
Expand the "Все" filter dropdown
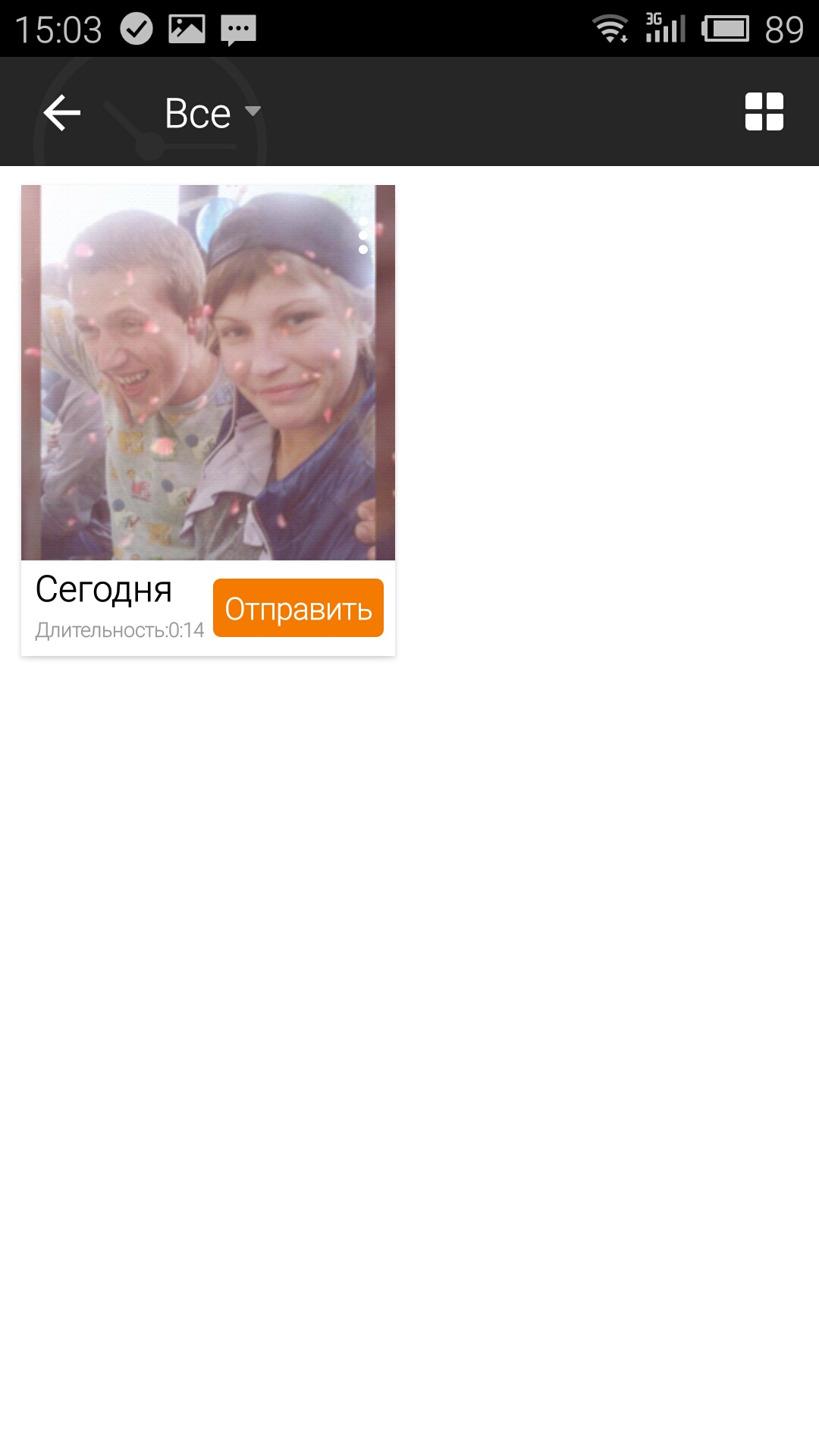(x=212, y=113)
